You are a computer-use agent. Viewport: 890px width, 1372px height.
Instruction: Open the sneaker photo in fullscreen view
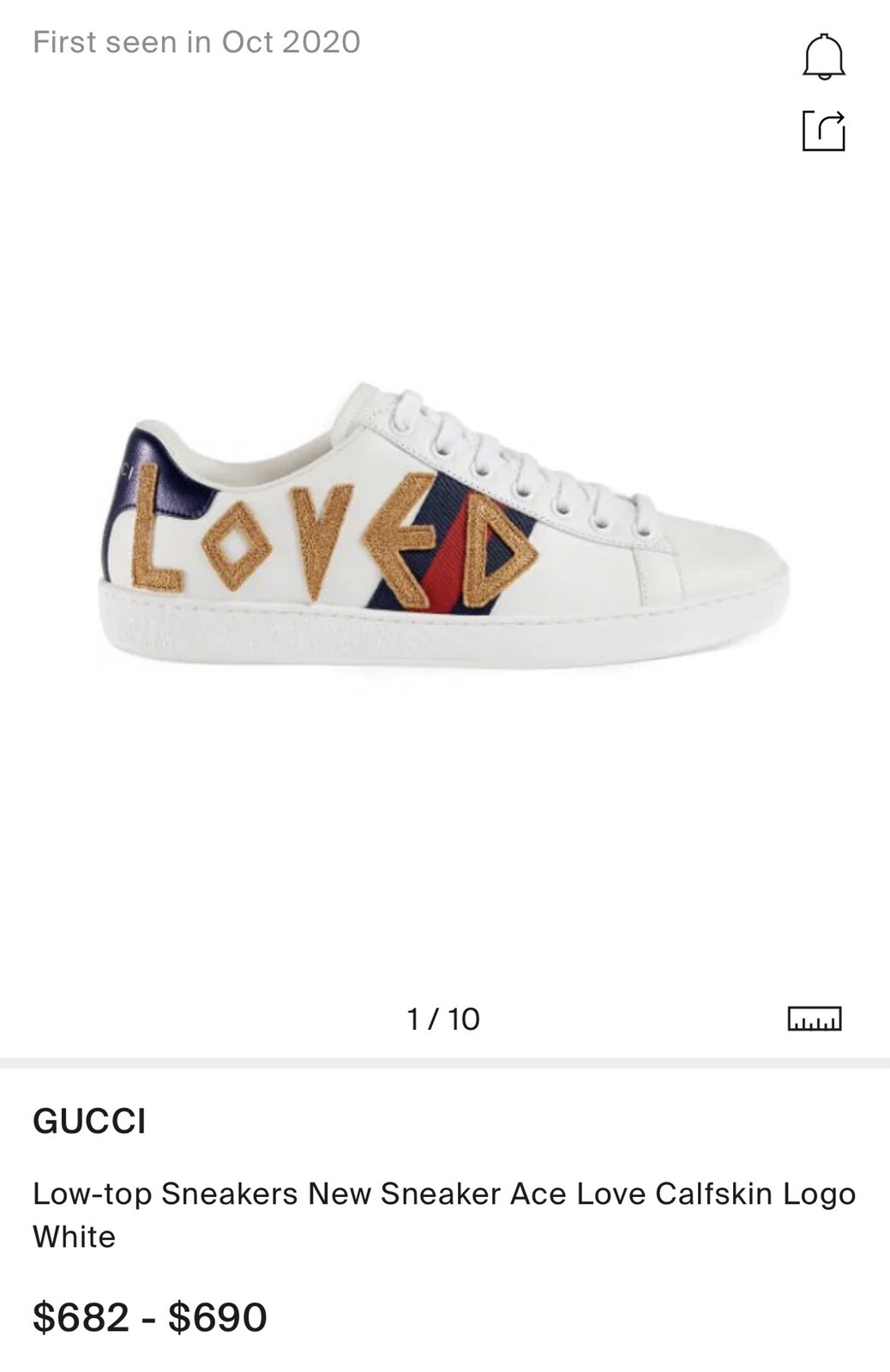click(x=445, y=532)
